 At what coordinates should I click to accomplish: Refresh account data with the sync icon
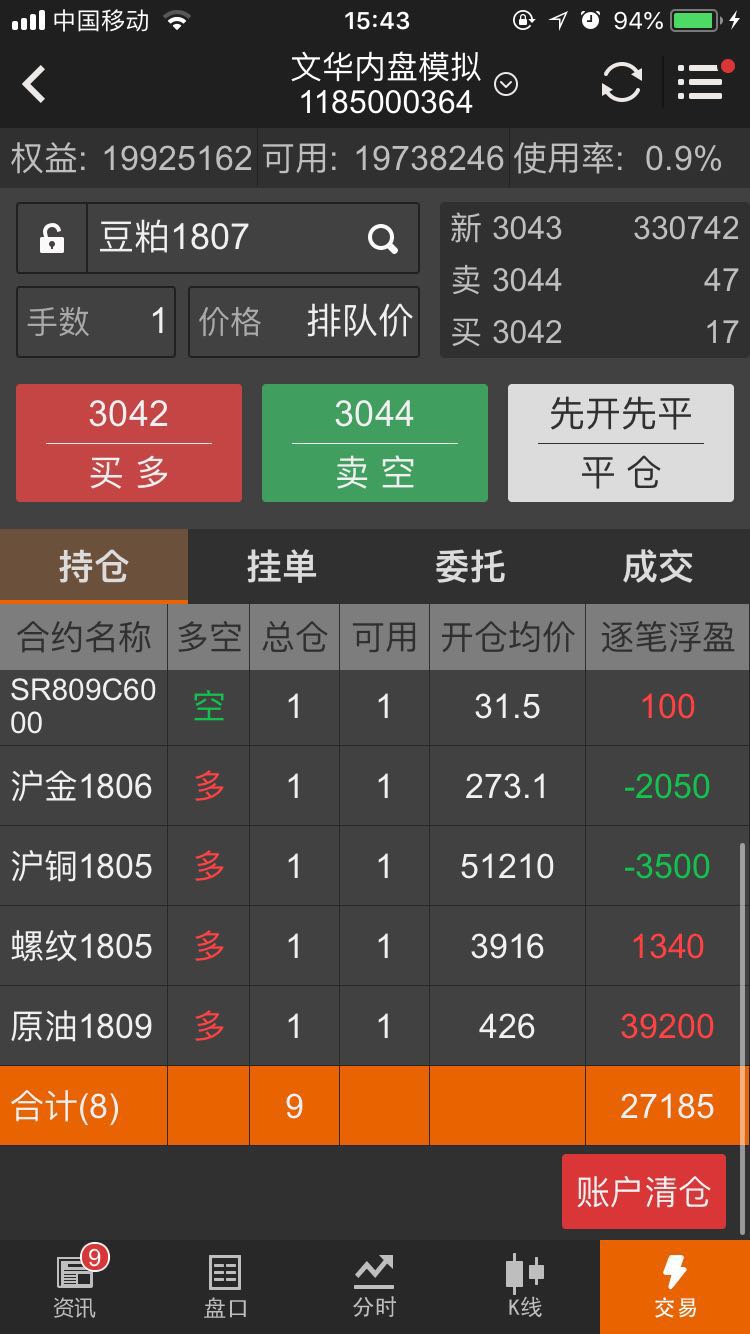point(621,83)
